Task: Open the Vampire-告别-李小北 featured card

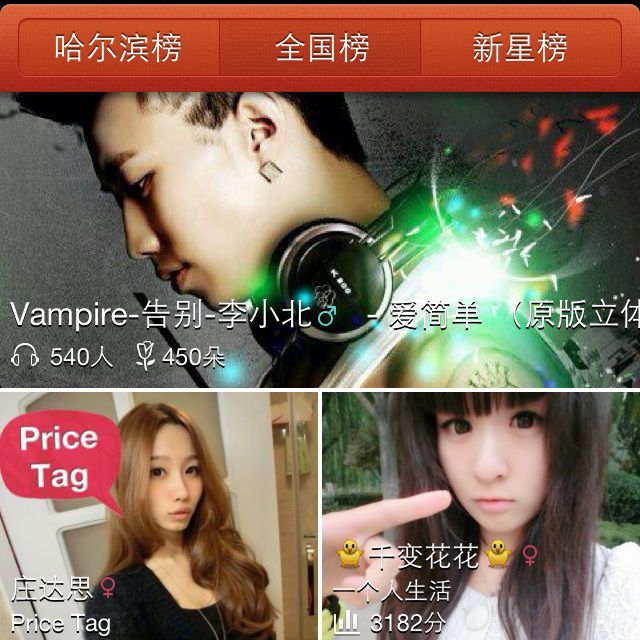Action: 320,240
